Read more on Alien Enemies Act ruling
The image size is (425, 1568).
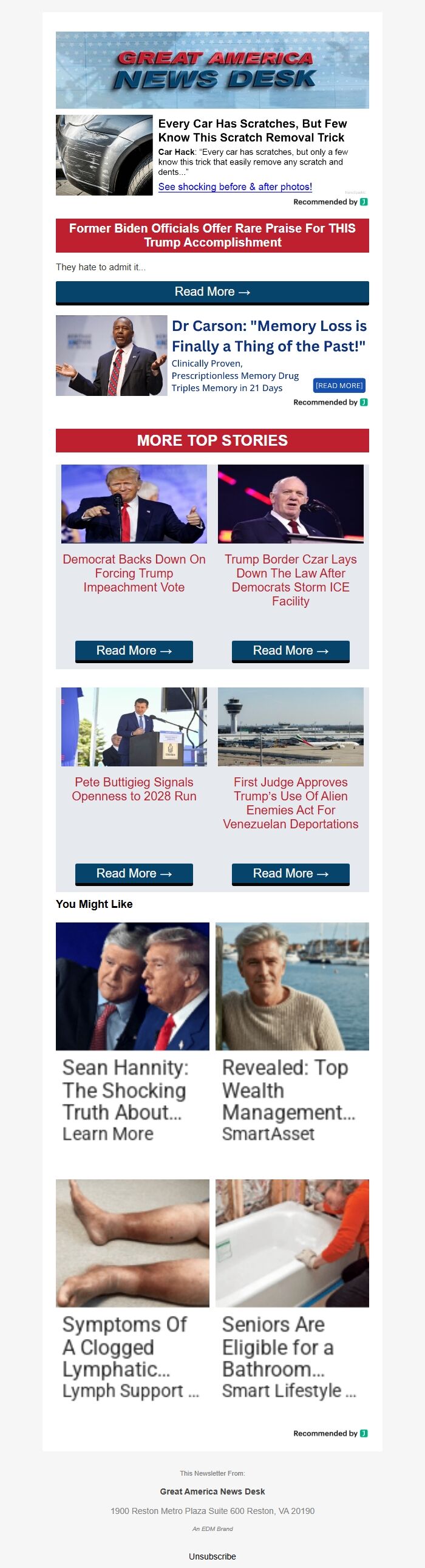[x=290, y=873]
